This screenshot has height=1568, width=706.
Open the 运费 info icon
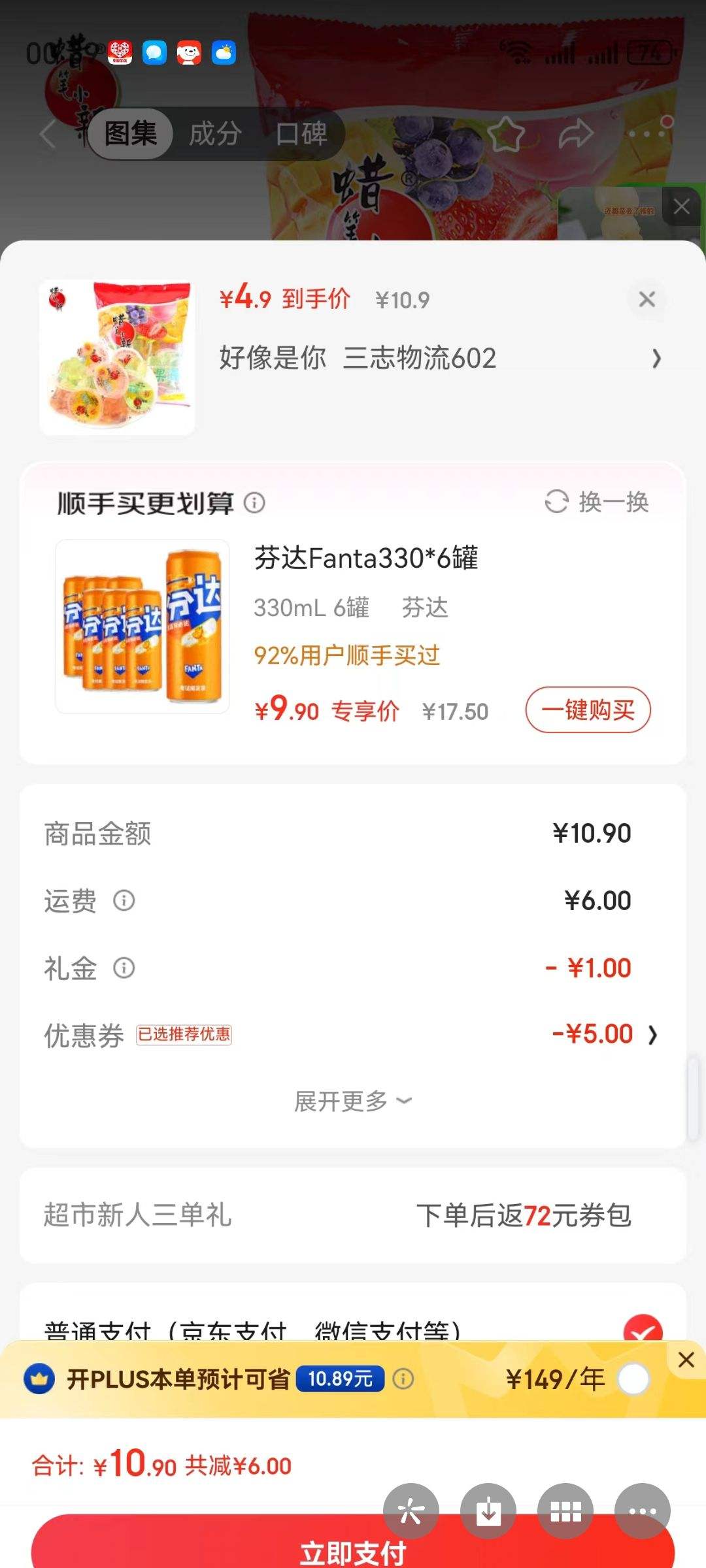[x=124, y=900]
